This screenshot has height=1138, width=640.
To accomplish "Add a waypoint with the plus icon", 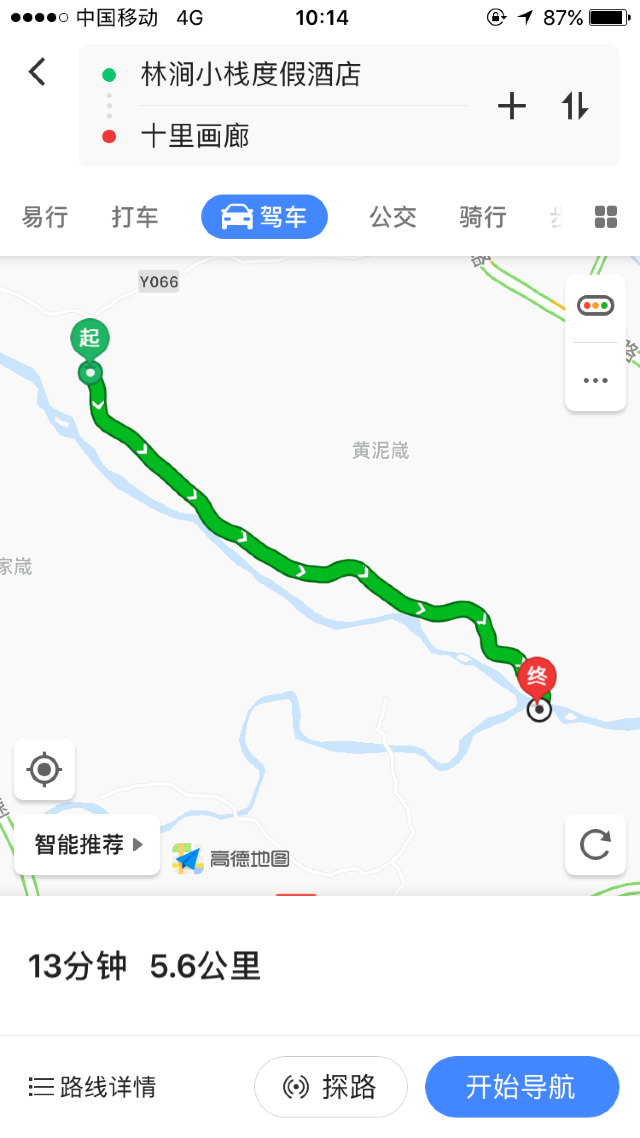I will tap(511, 106).
